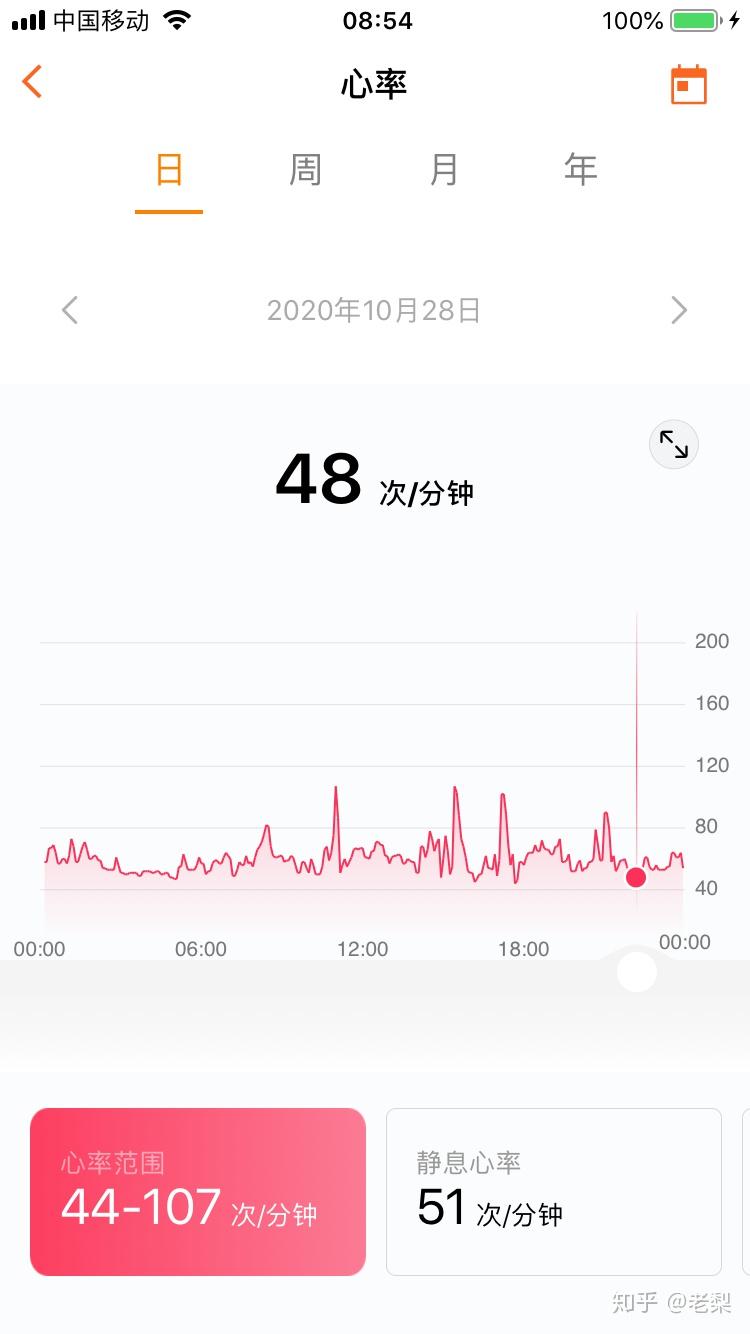Viewport: 750px width, 1334px height.
Task: Go to next day with right chevron
Action: [x=680, y=310]
